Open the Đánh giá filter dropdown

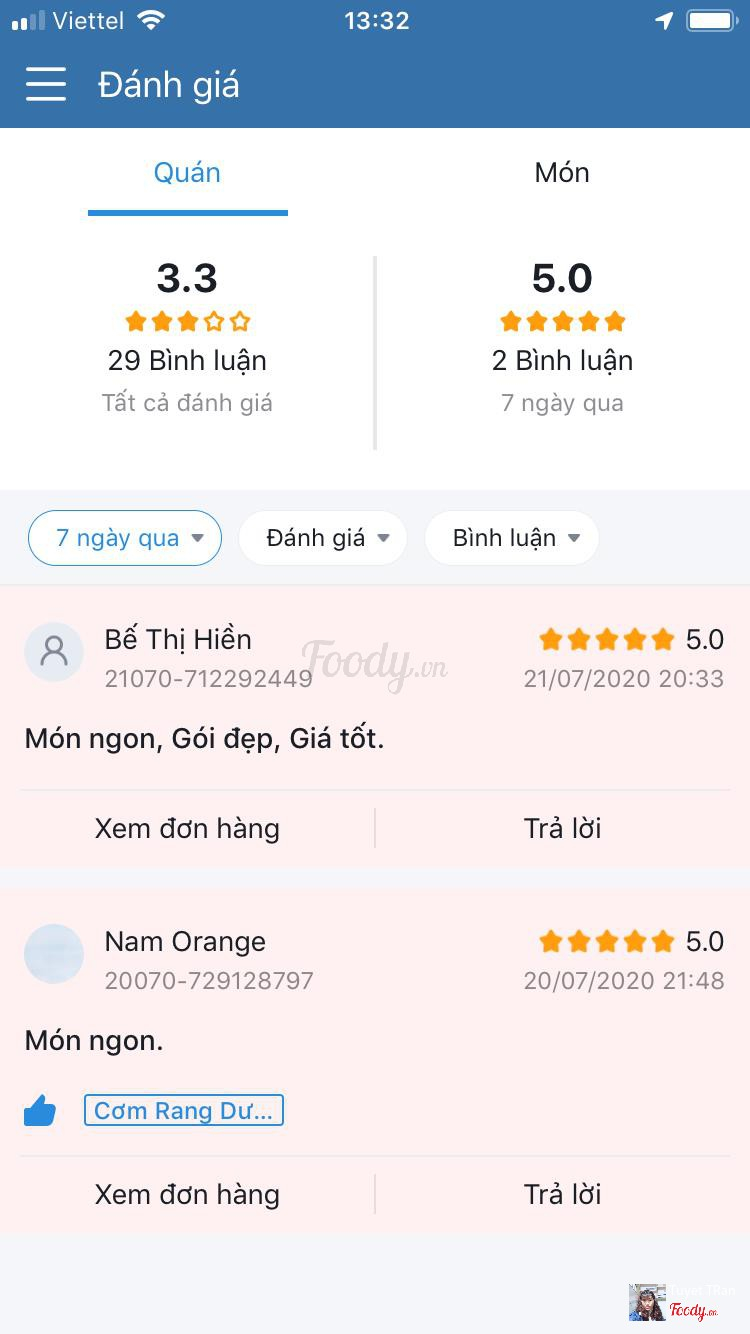click(323, 538)
